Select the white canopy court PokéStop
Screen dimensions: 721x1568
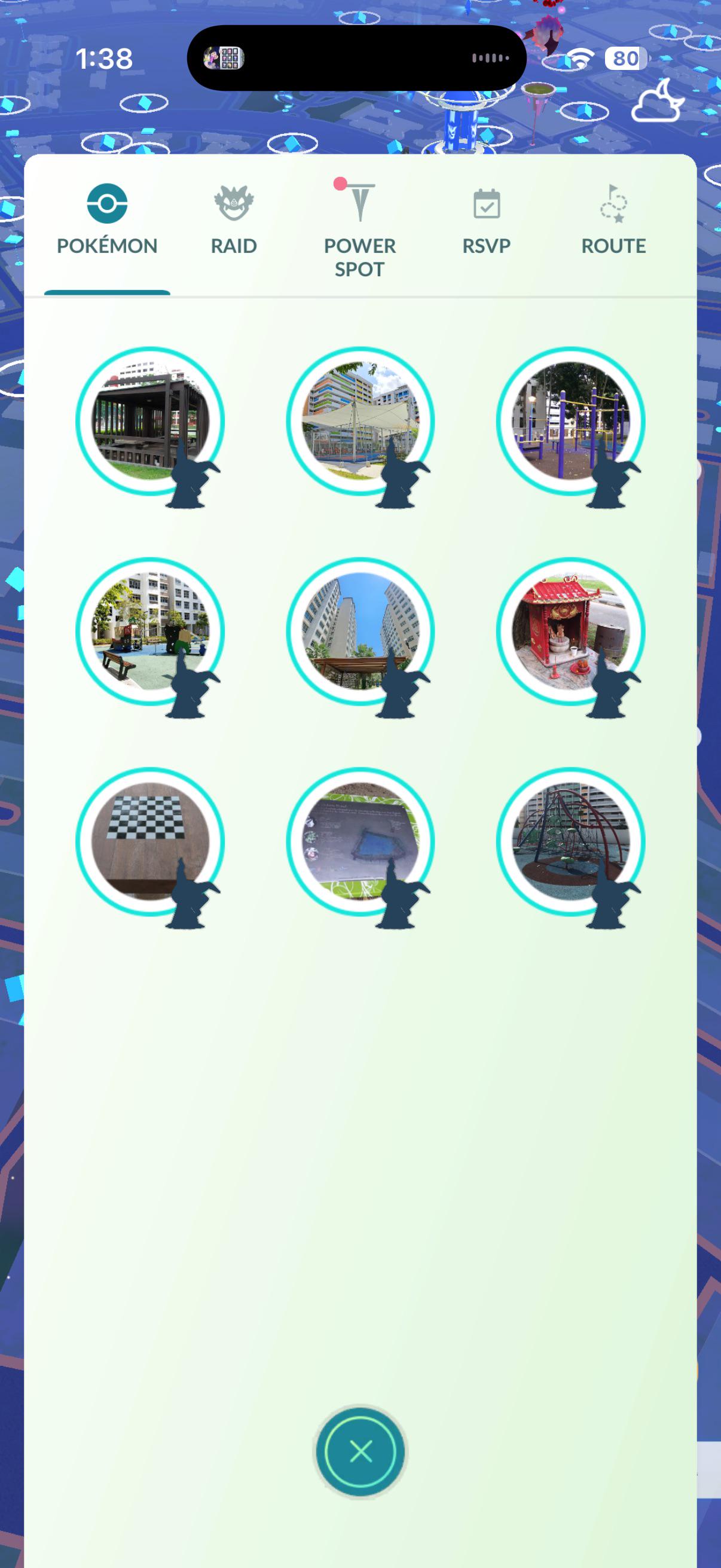pos(360,421)
